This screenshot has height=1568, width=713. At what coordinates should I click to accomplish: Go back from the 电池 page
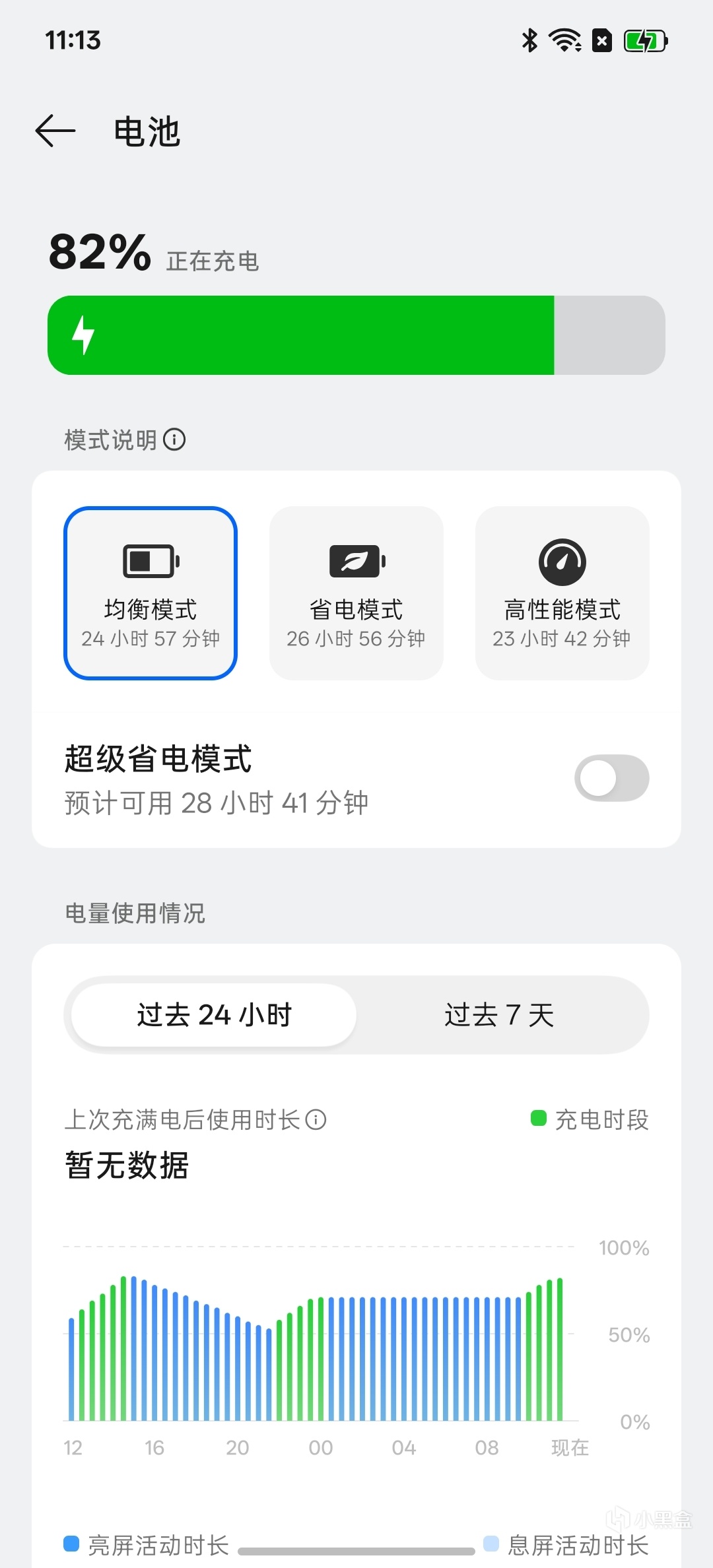point(55,131)
